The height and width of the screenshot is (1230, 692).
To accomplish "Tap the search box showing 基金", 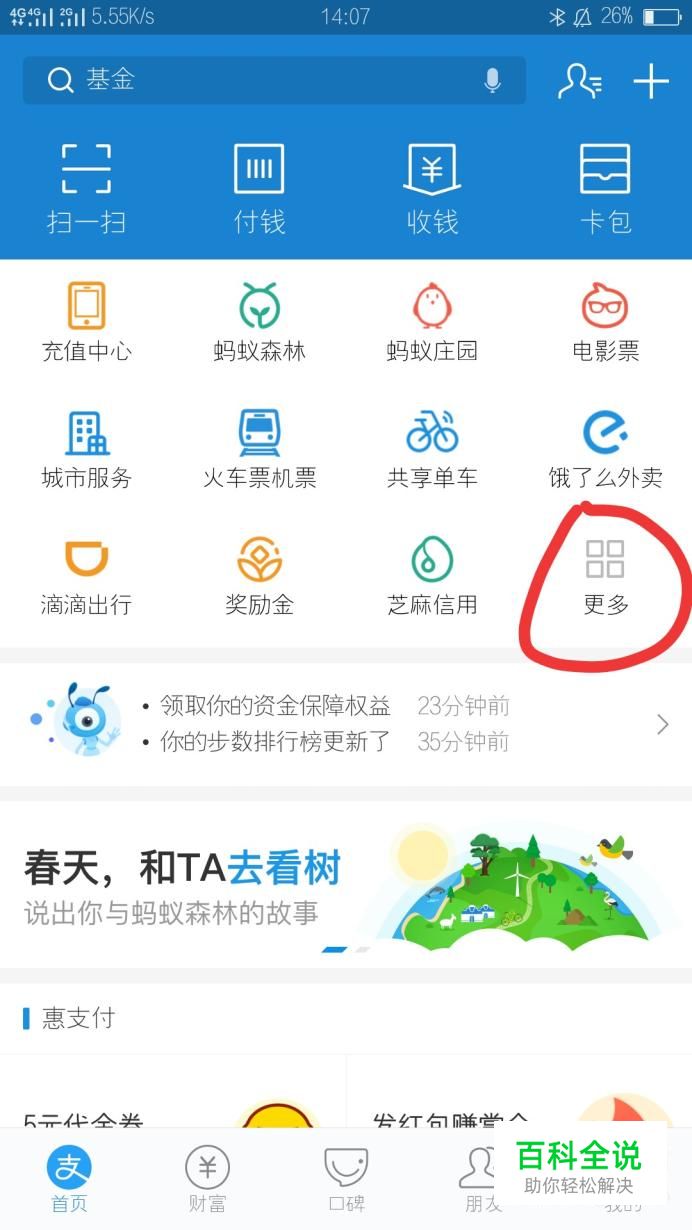I will [x=274, y=80].
